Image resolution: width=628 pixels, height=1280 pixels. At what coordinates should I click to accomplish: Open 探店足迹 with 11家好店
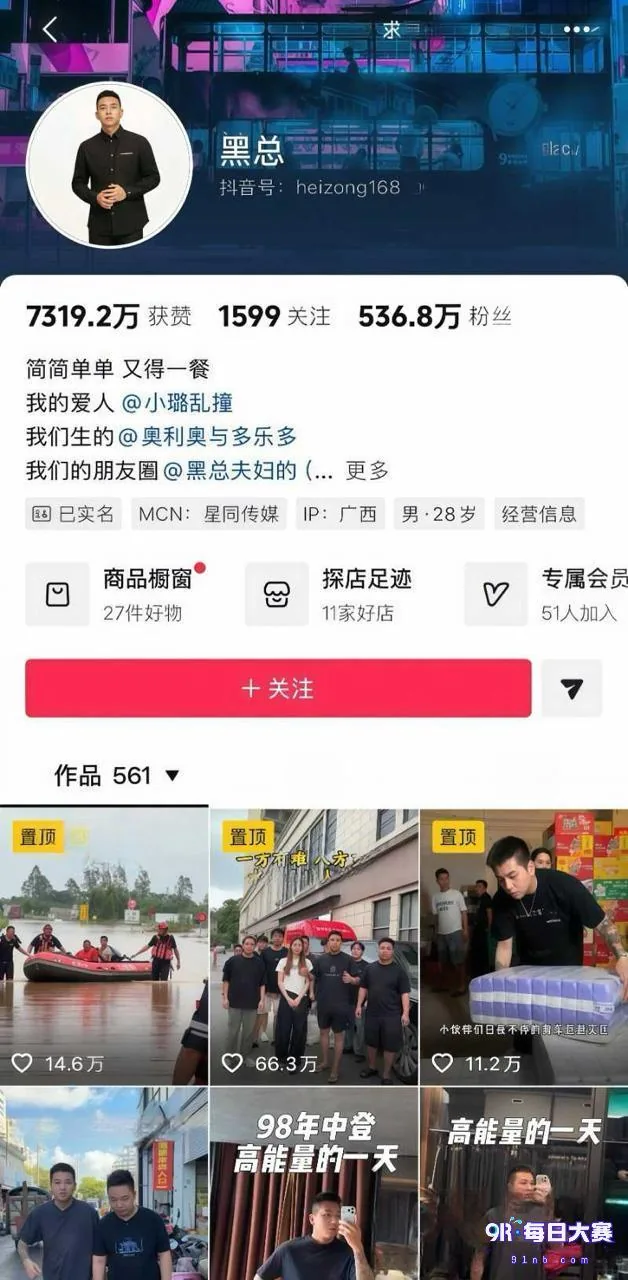(x=330, y=594)
